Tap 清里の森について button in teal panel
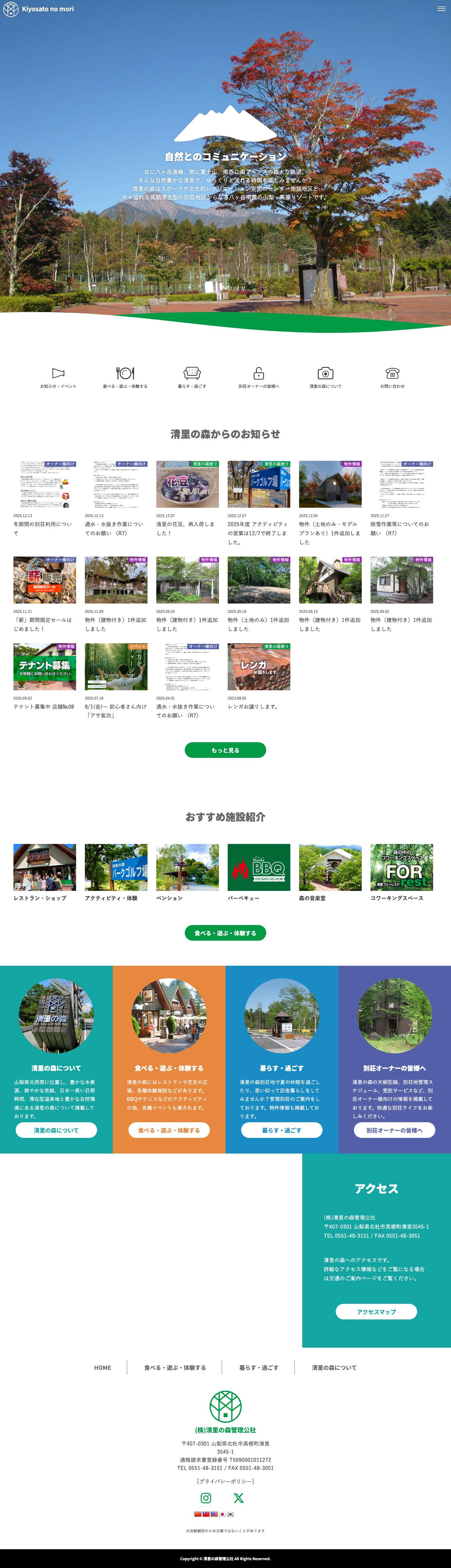 tap(56, 1130)
